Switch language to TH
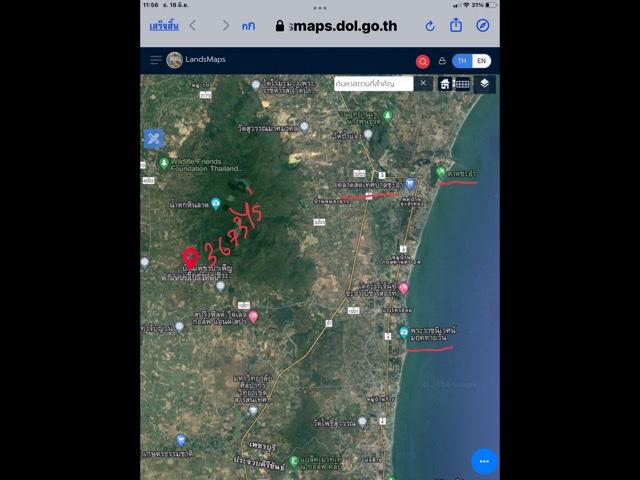The width and height of the screenshot is (640, 480). (462, 61)
